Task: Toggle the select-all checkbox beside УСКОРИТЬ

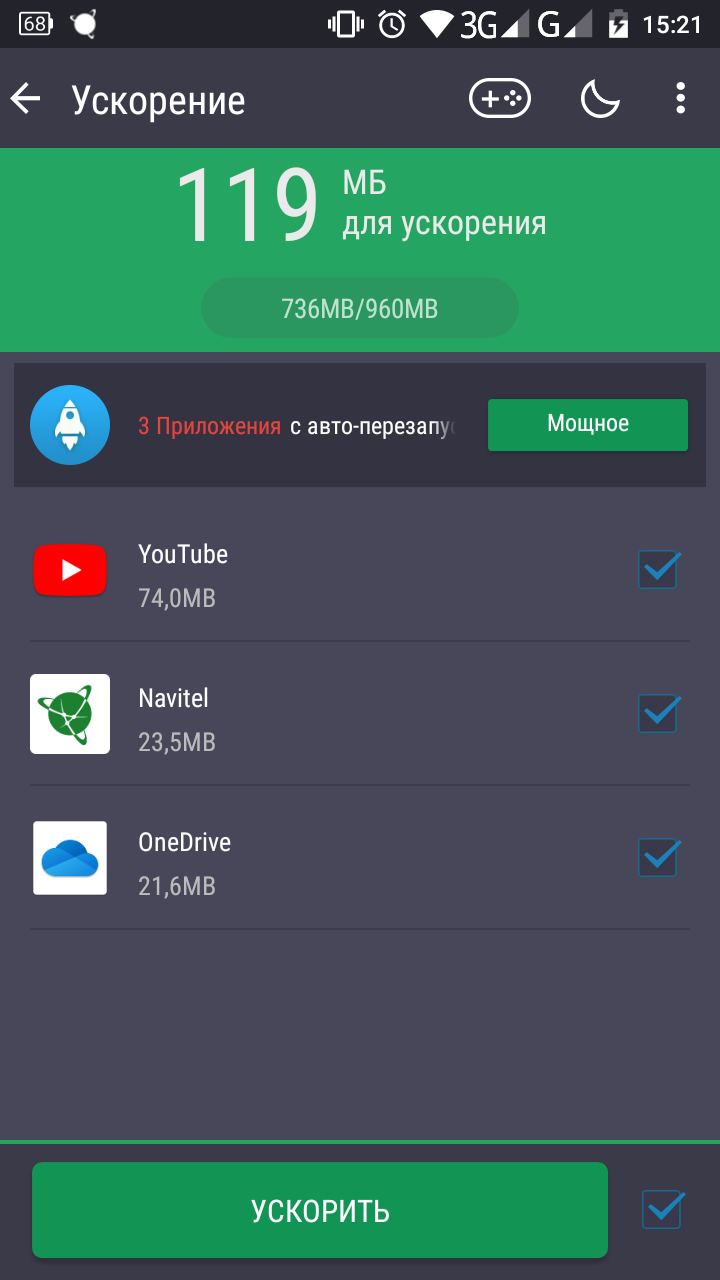Action: click(662, 1210)
